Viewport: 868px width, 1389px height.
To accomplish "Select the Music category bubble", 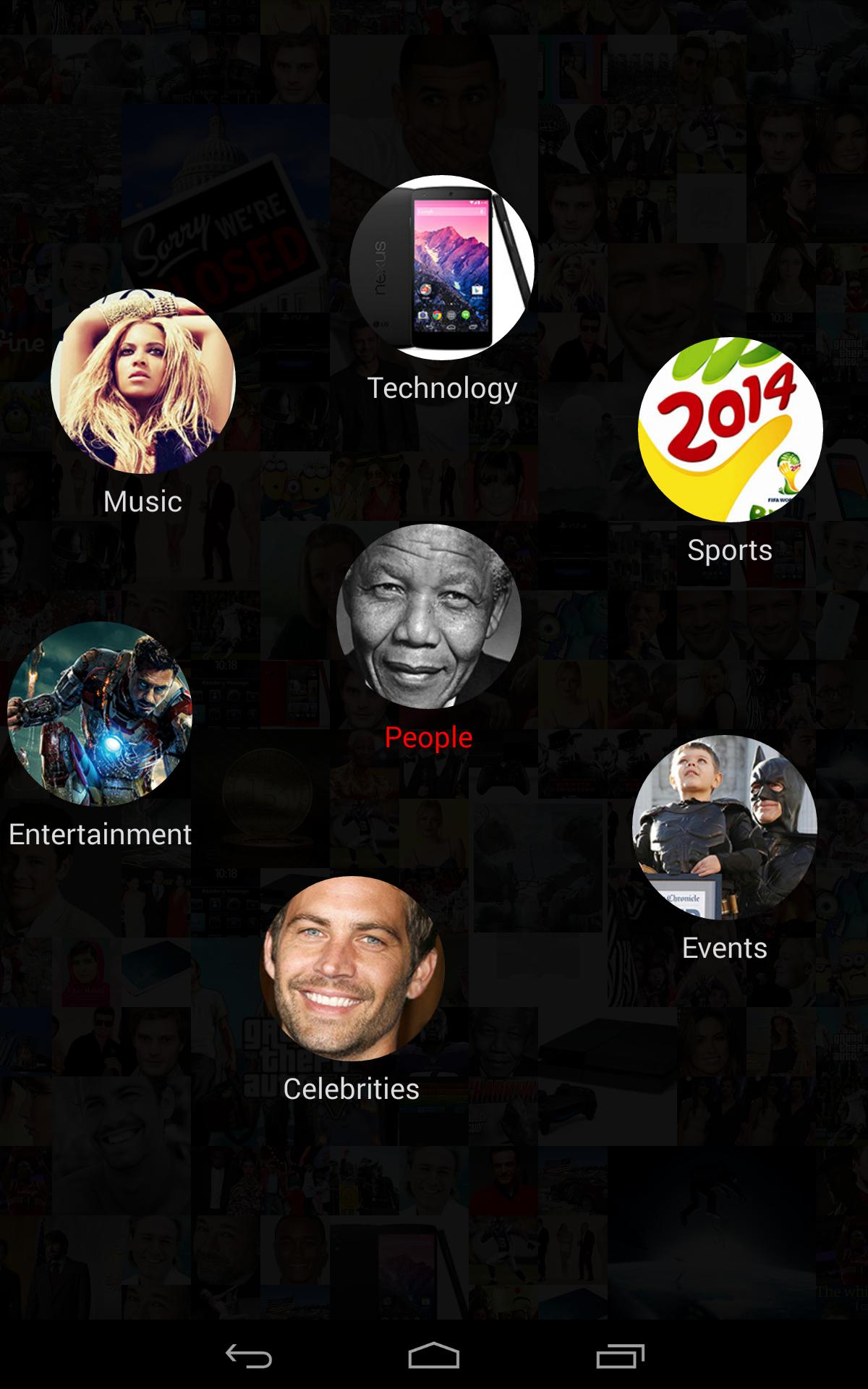I will (x=143, y=381).
